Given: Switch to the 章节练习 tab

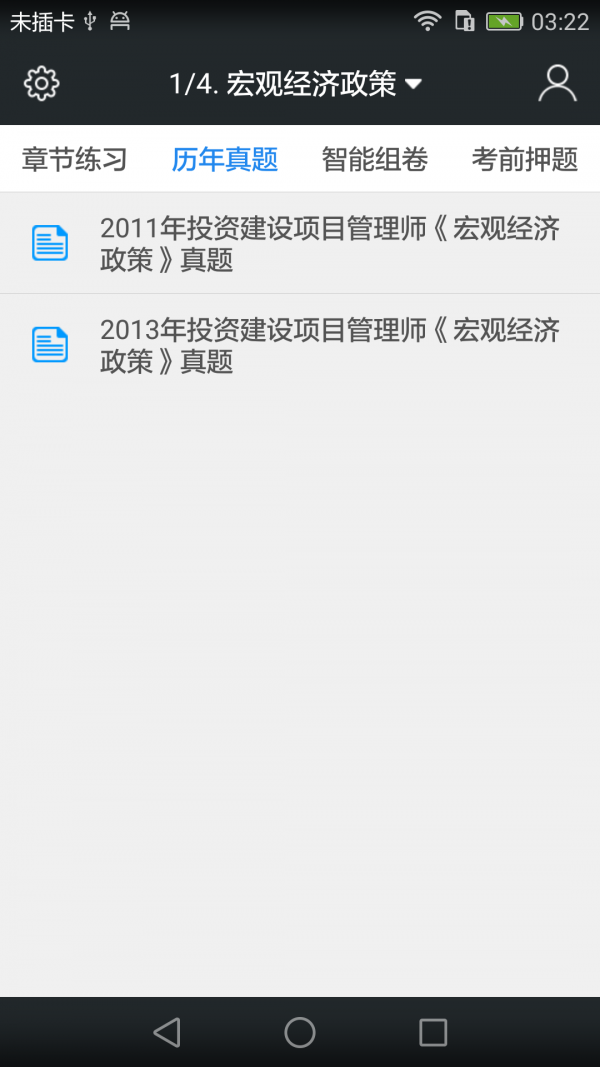Looking at the screenshot, I should pyautogui.click(x=75, y=159).
